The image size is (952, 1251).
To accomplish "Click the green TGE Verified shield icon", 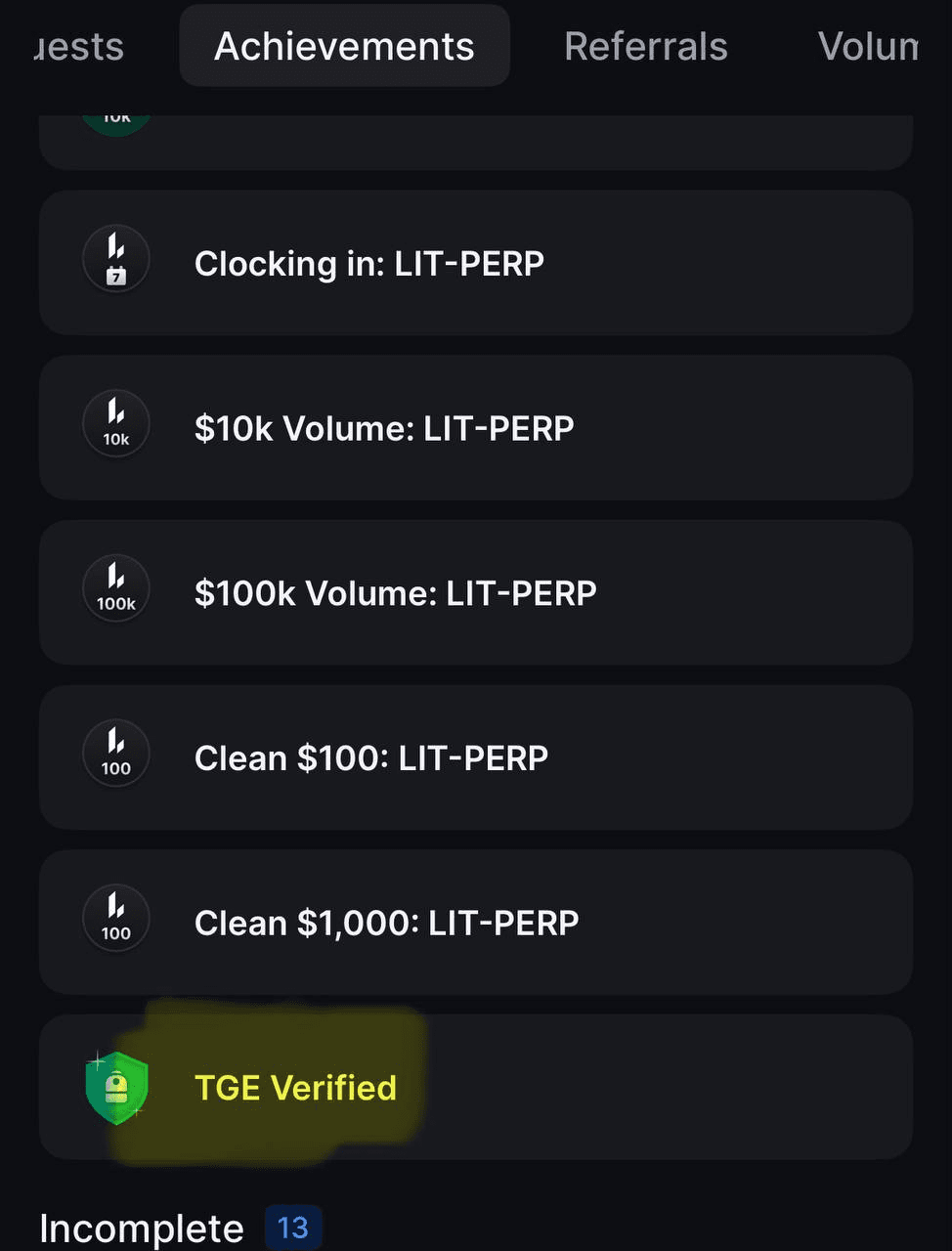I will point(116,1087).
